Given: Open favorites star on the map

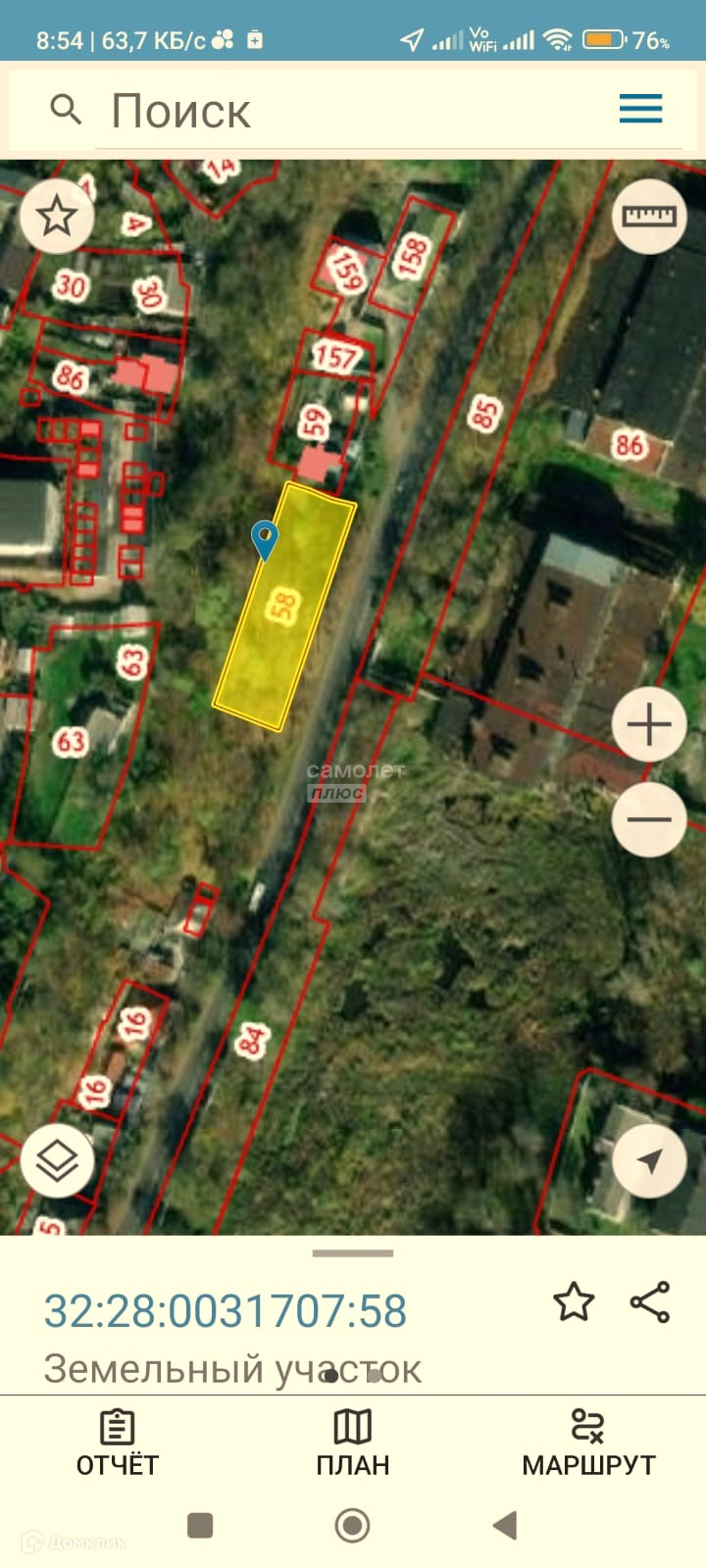Looking at the screenshot, I should (x=57, y=216).
